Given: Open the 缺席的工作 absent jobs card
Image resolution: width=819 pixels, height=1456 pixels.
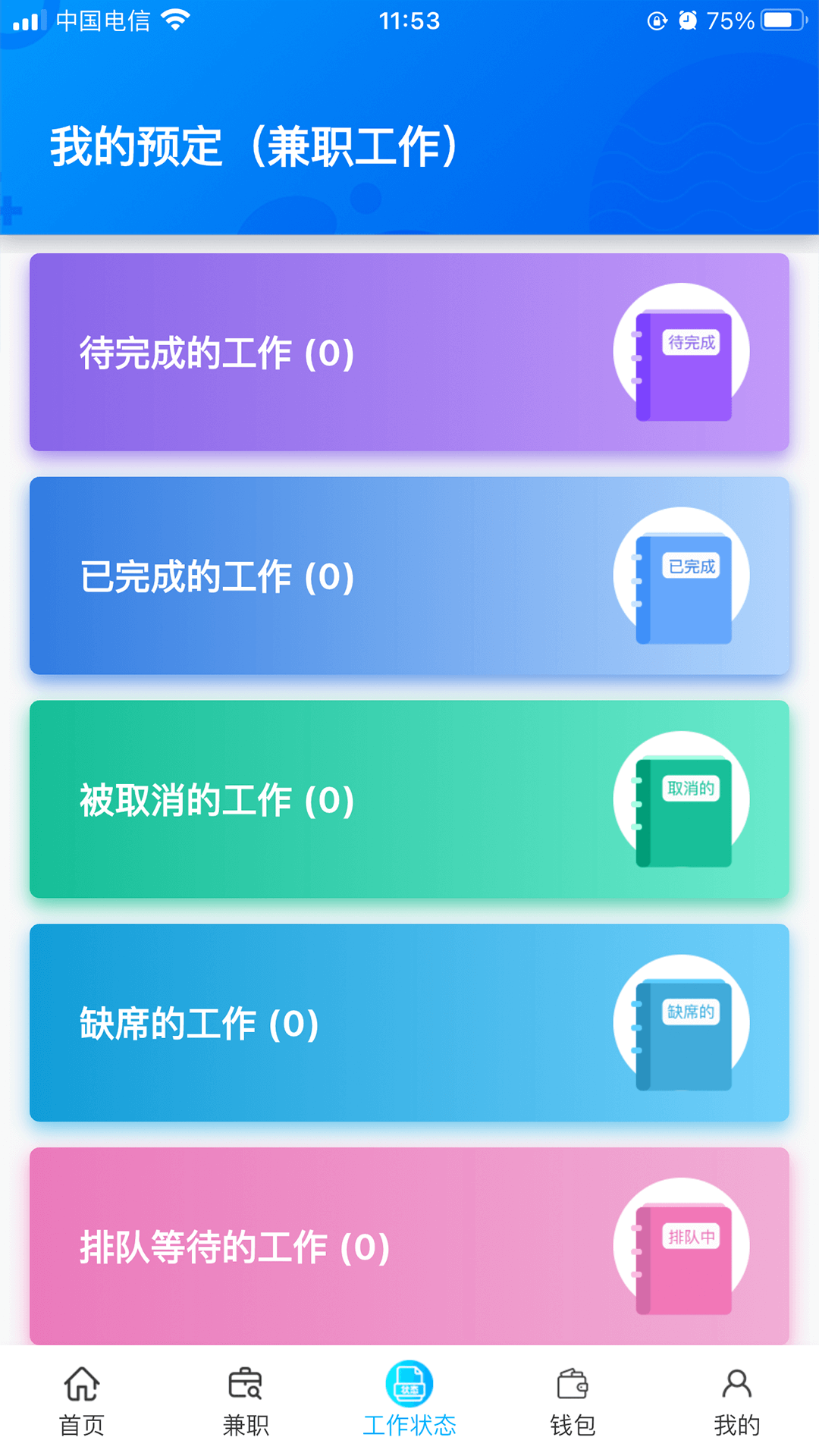Looking at the screenshot, I should 409,1022.
